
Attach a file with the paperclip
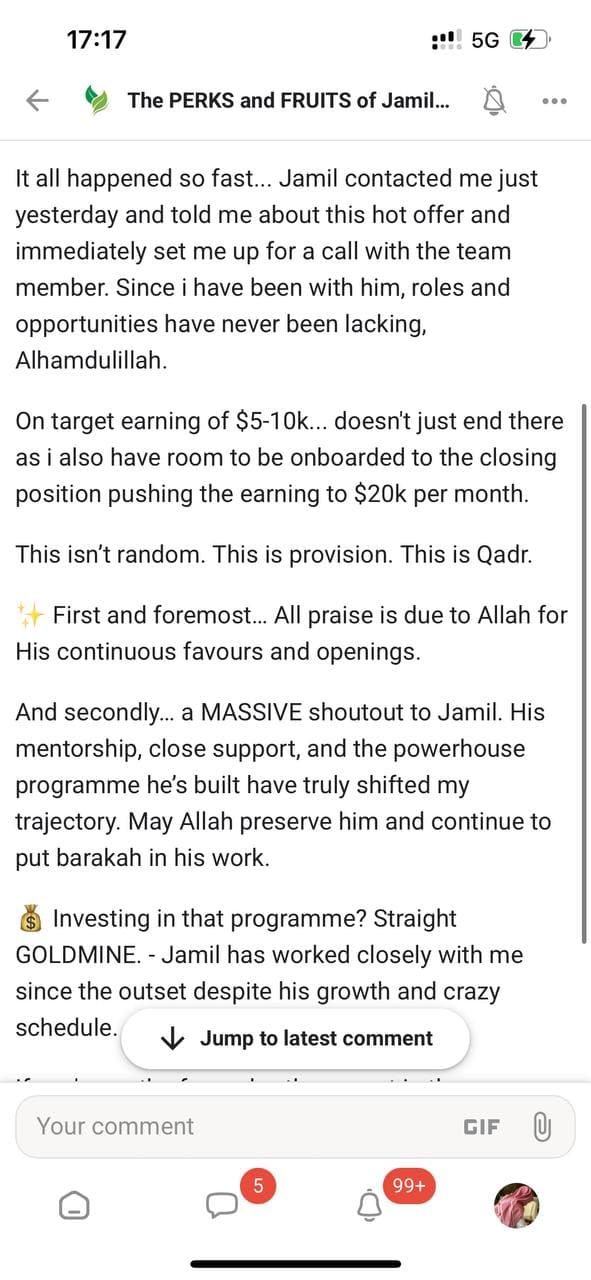coord(541,1126)
